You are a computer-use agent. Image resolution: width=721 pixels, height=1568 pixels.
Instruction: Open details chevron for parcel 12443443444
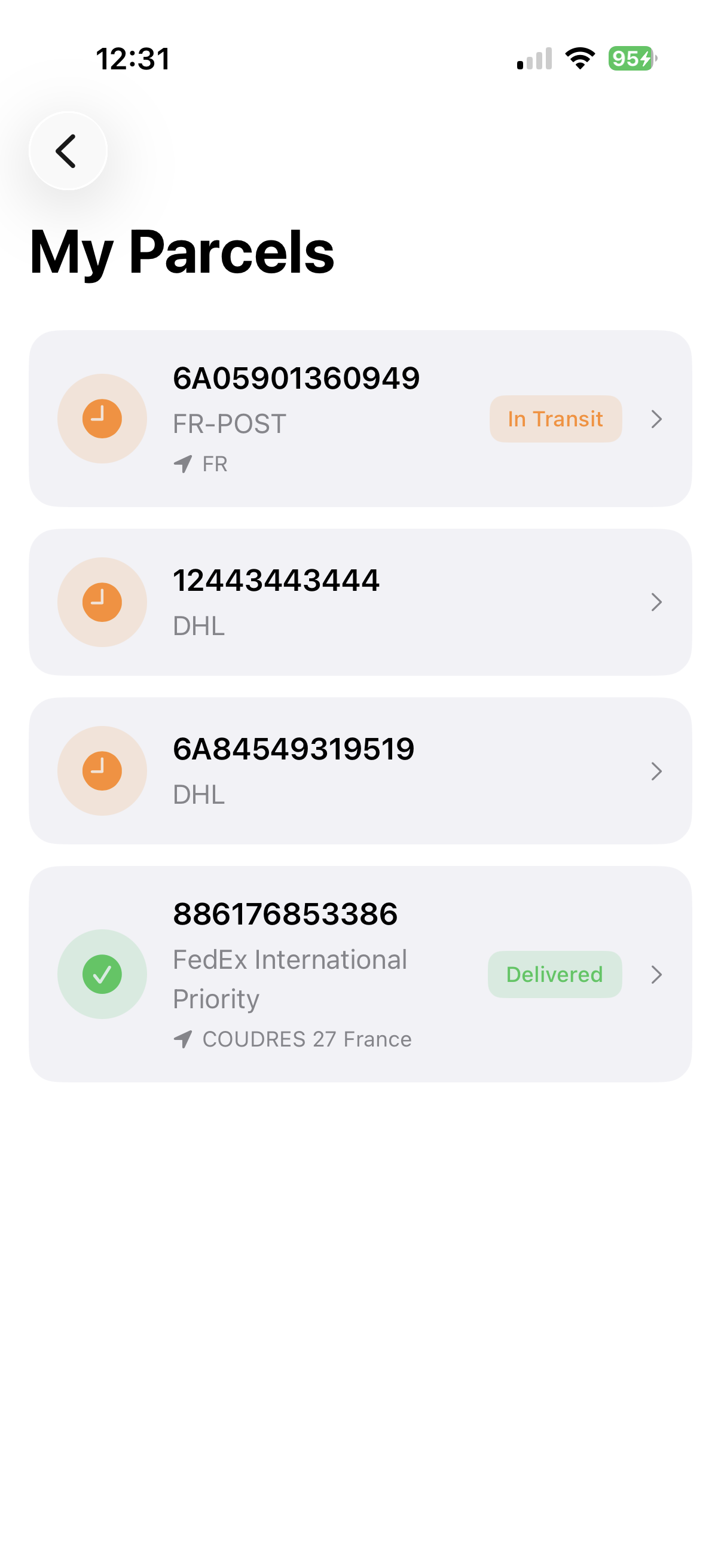(656, 603)
